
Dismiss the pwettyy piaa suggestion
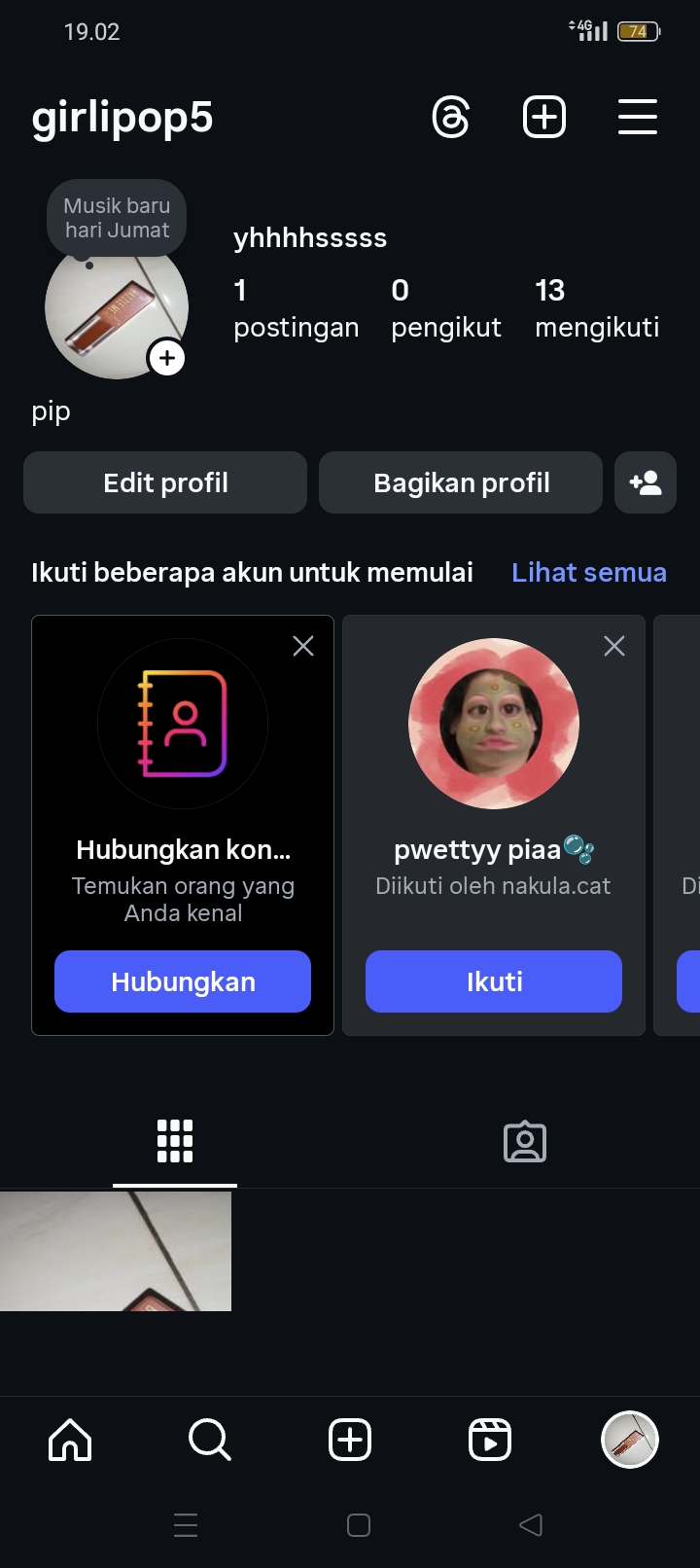[x=614, y=646]
